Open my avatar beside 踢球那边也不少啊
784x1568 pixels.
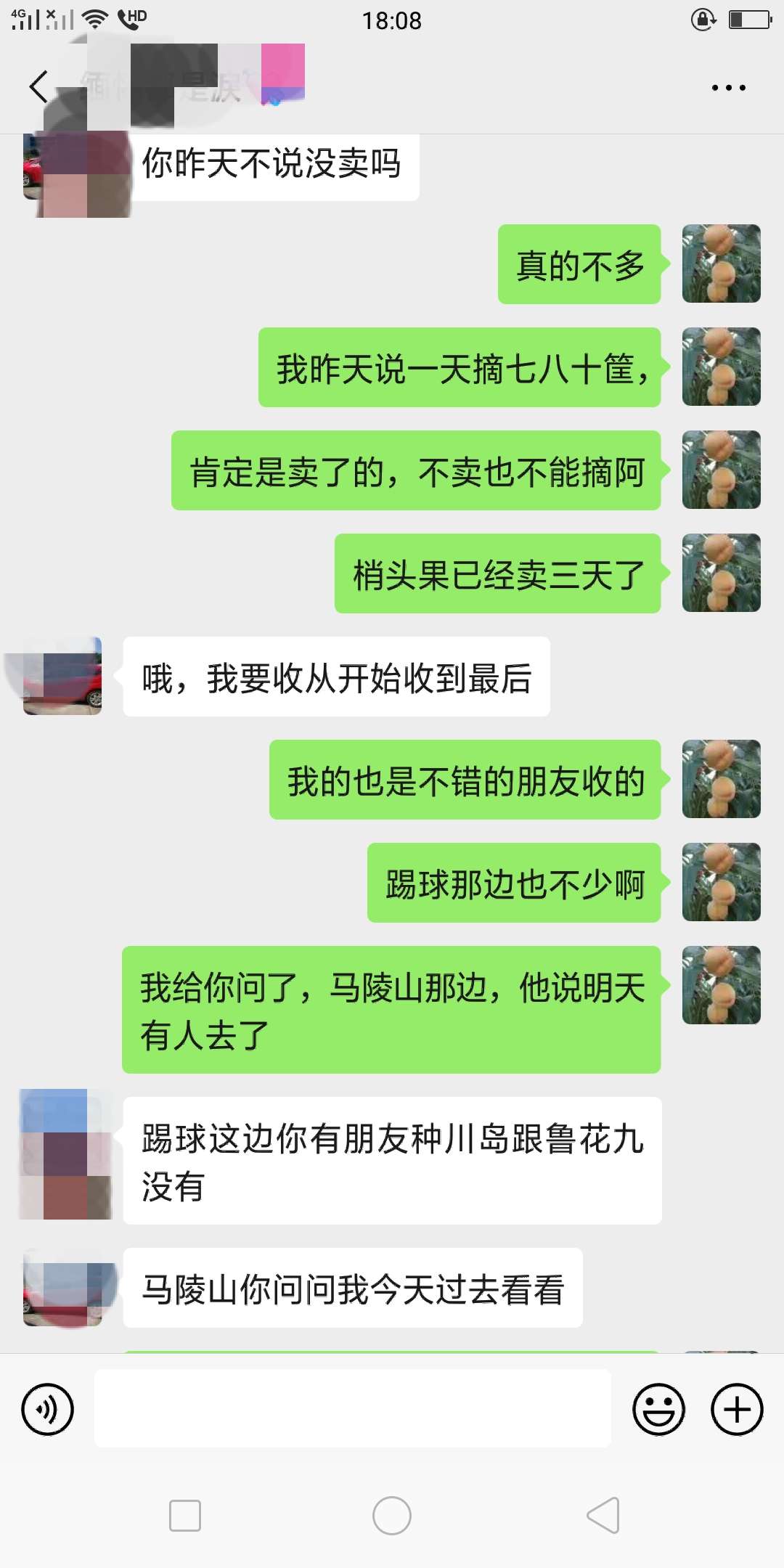721,882
